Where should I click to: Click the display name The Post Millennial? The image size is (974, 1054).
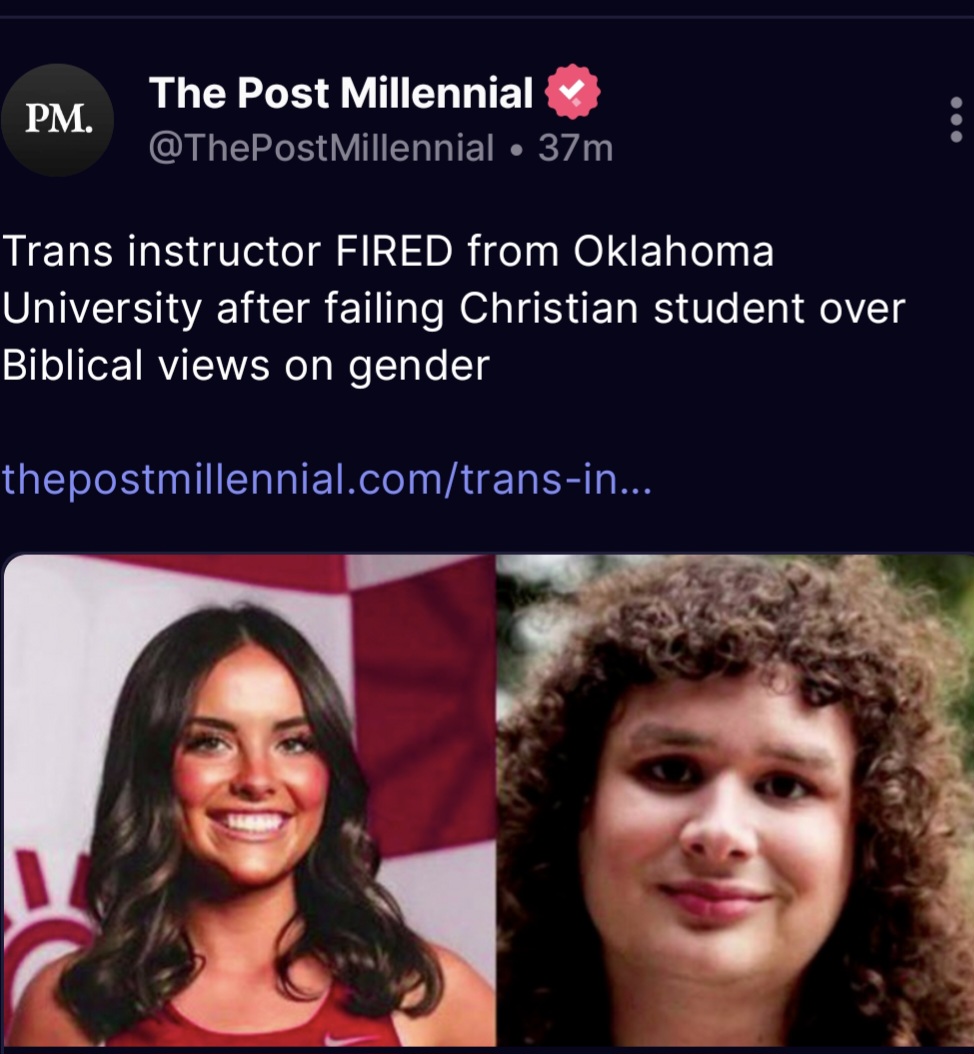click(340, 91)
